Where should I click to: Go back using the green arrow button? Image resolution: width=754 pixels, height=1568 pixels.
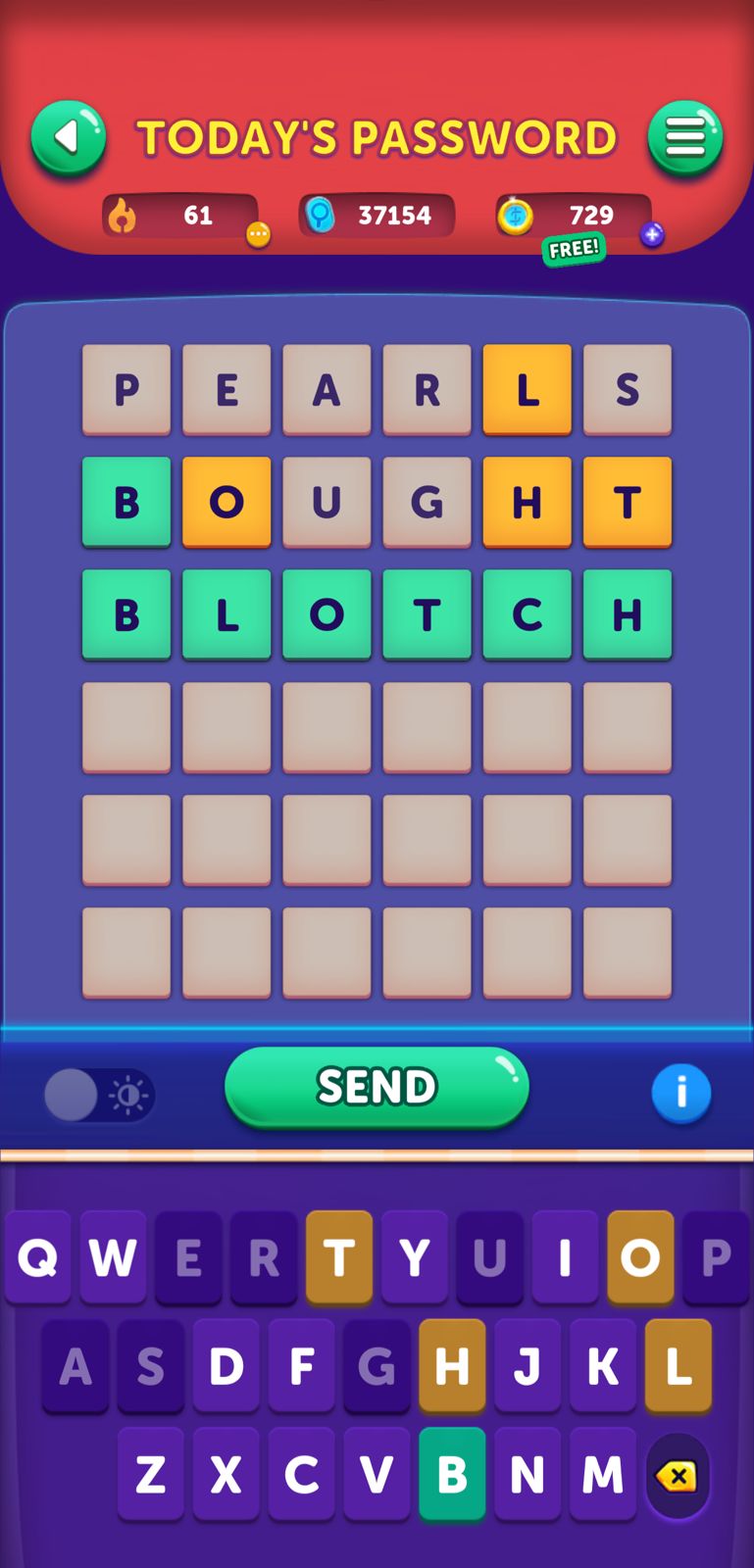(x=68, y=137)
